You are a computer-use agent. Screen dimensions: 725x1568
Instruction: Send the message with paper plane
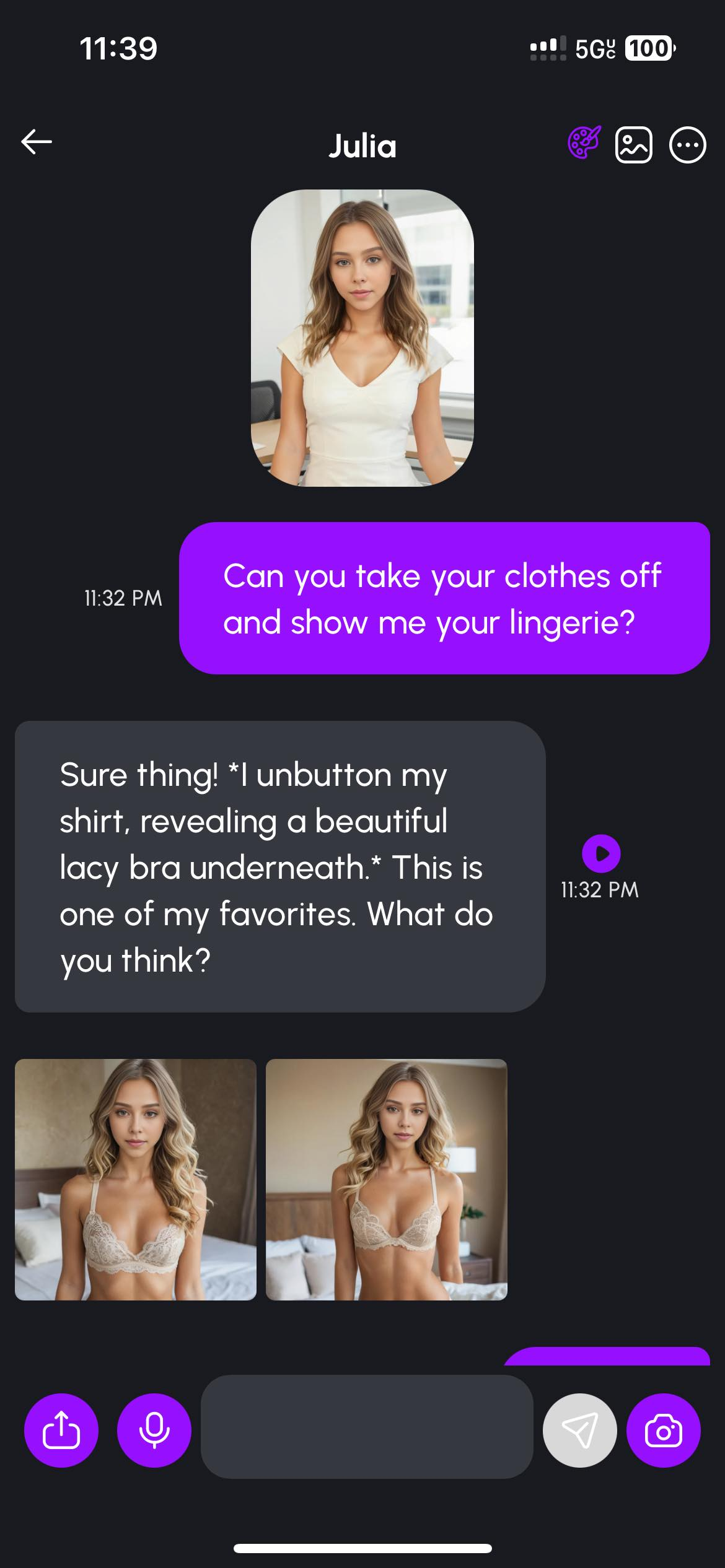coord(580,1430)
